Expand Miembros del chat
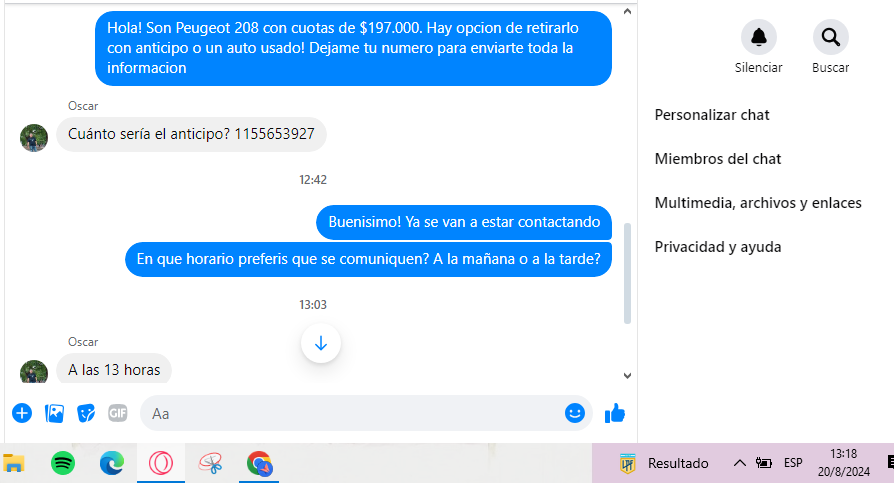This screenshot has width=894, height=483. (x=718, y=159)
